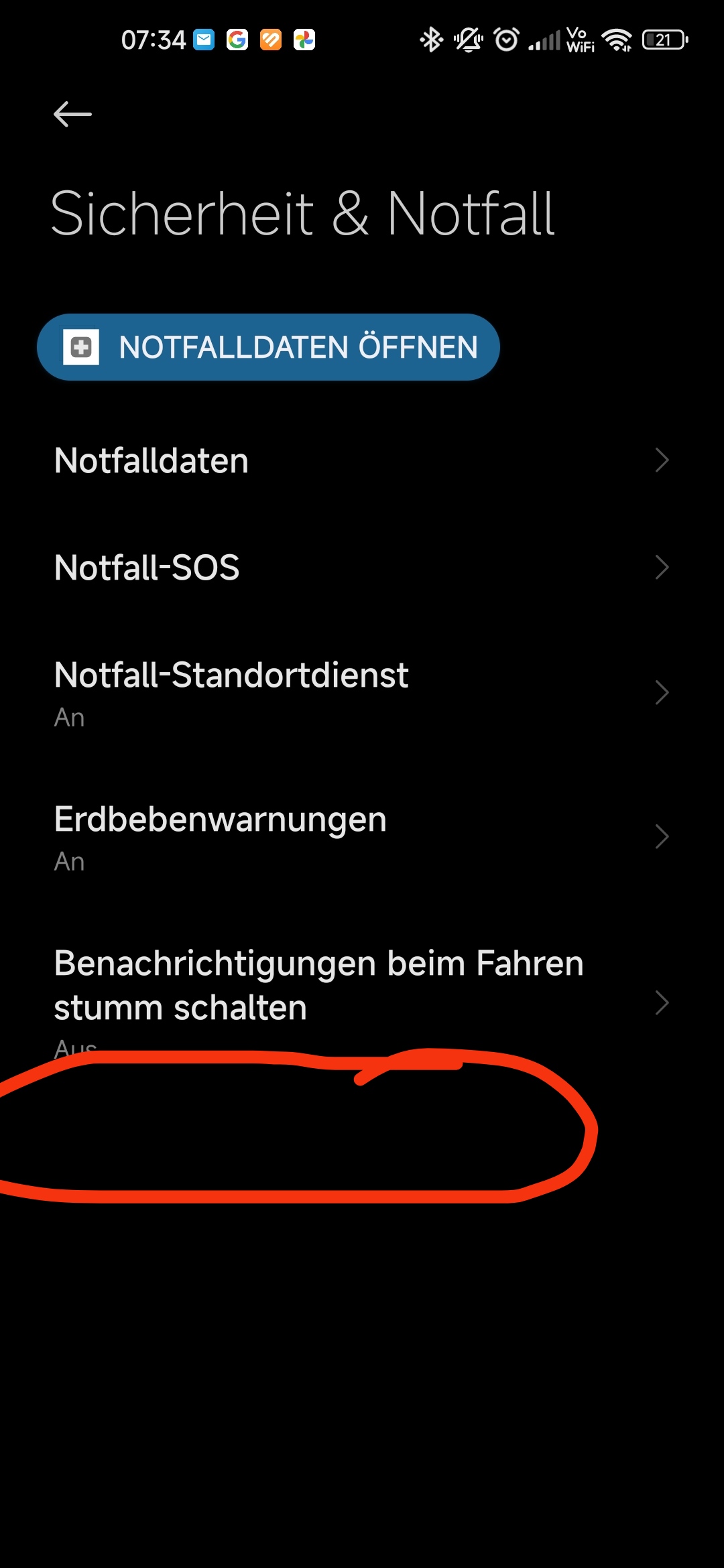Open the Notfalldaten row
Viewport: 724px width, 1568px height.
362,460
